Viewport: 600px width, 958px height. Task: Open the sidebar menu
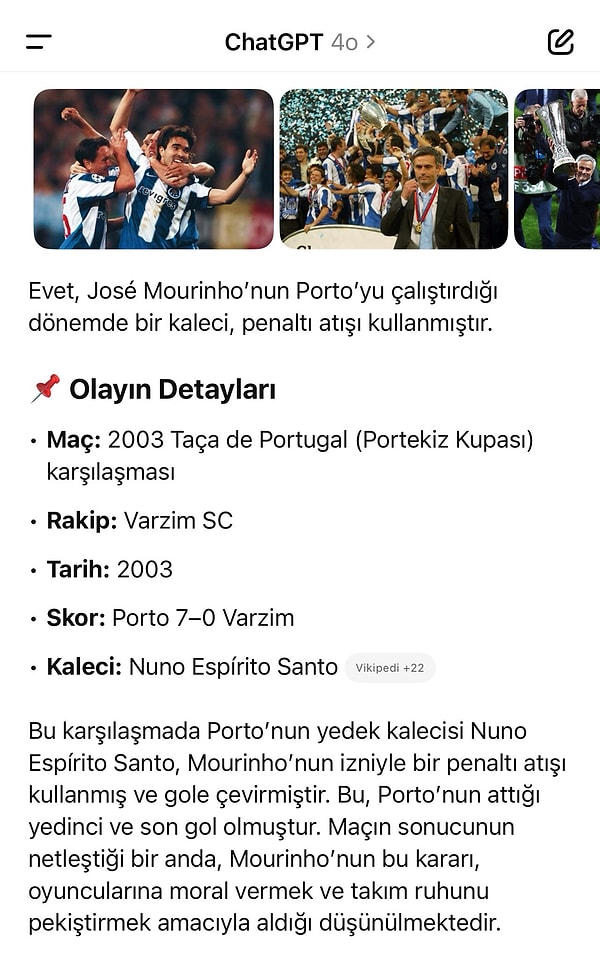pos(39,42)
